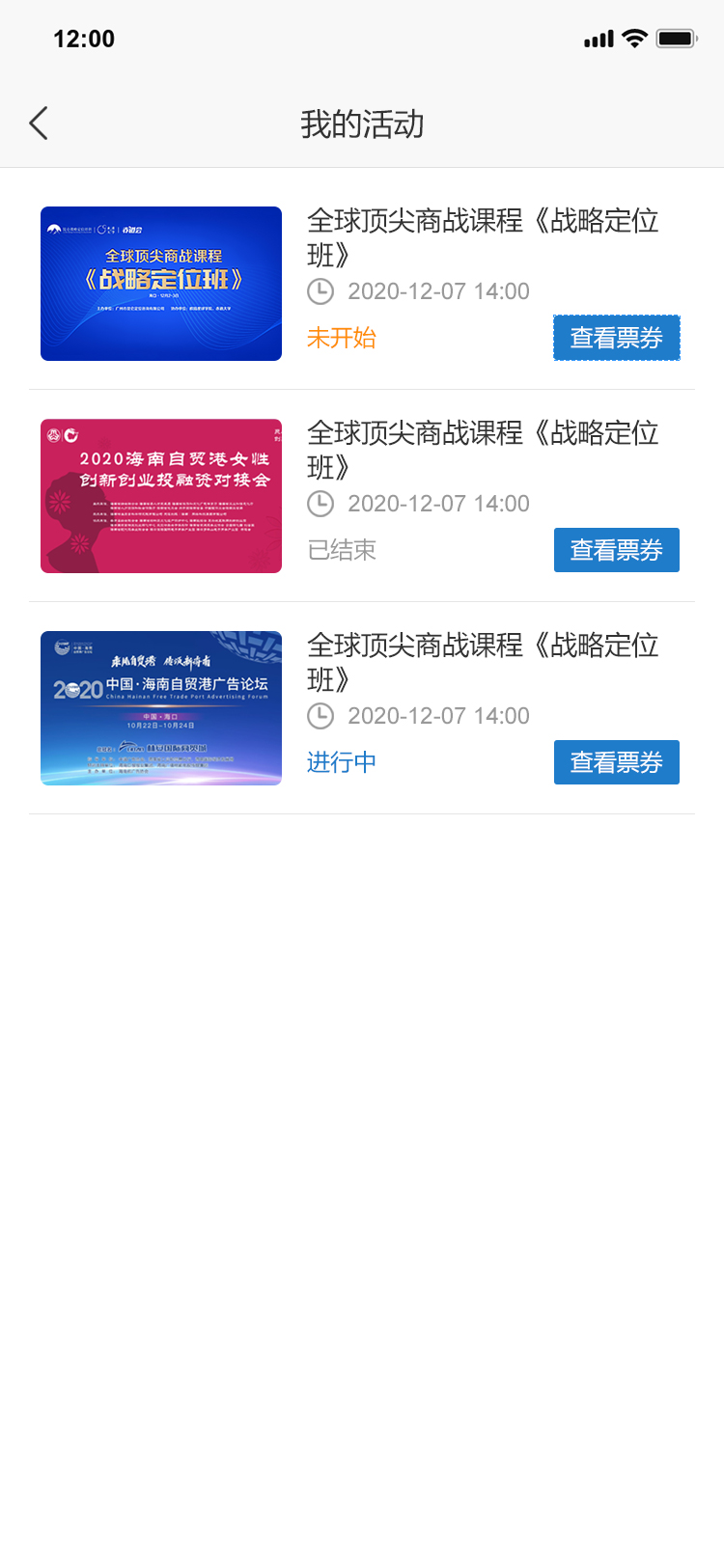View tickets for the 已结束 activity
The image size is (724, 1568).
(x=616, y=550)
